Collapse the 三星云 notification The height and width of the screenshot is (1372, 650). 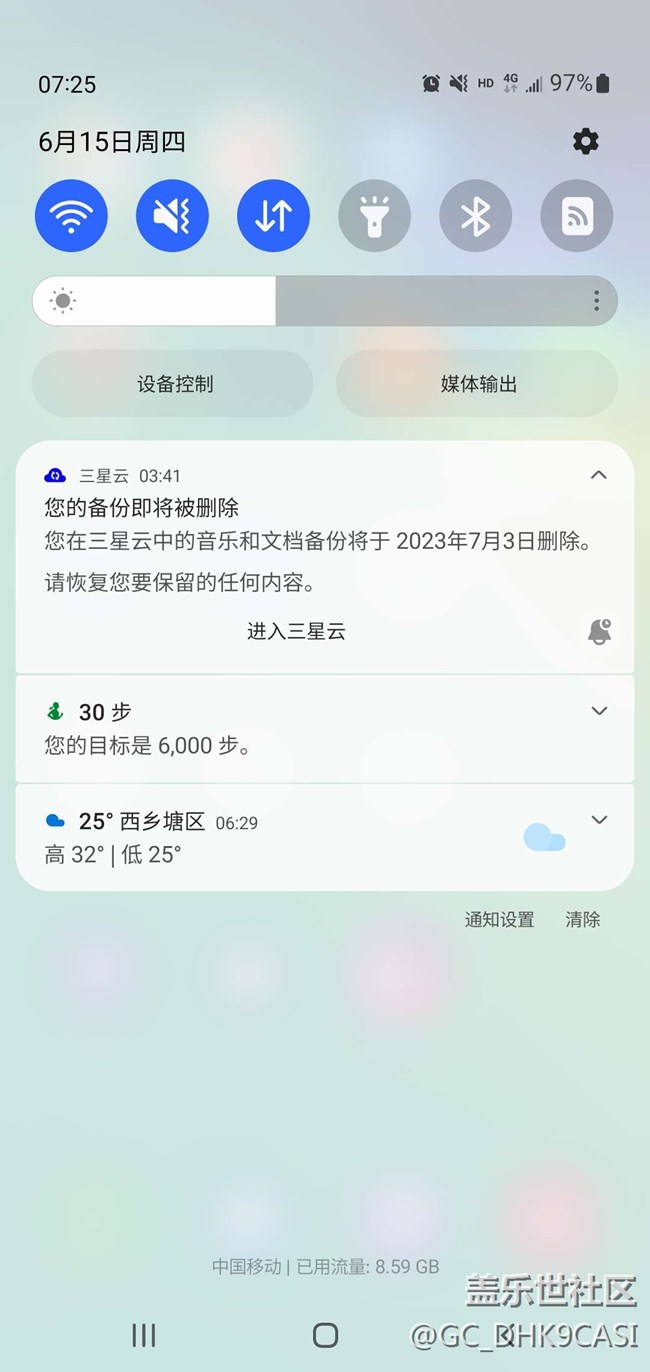point(598,475)
